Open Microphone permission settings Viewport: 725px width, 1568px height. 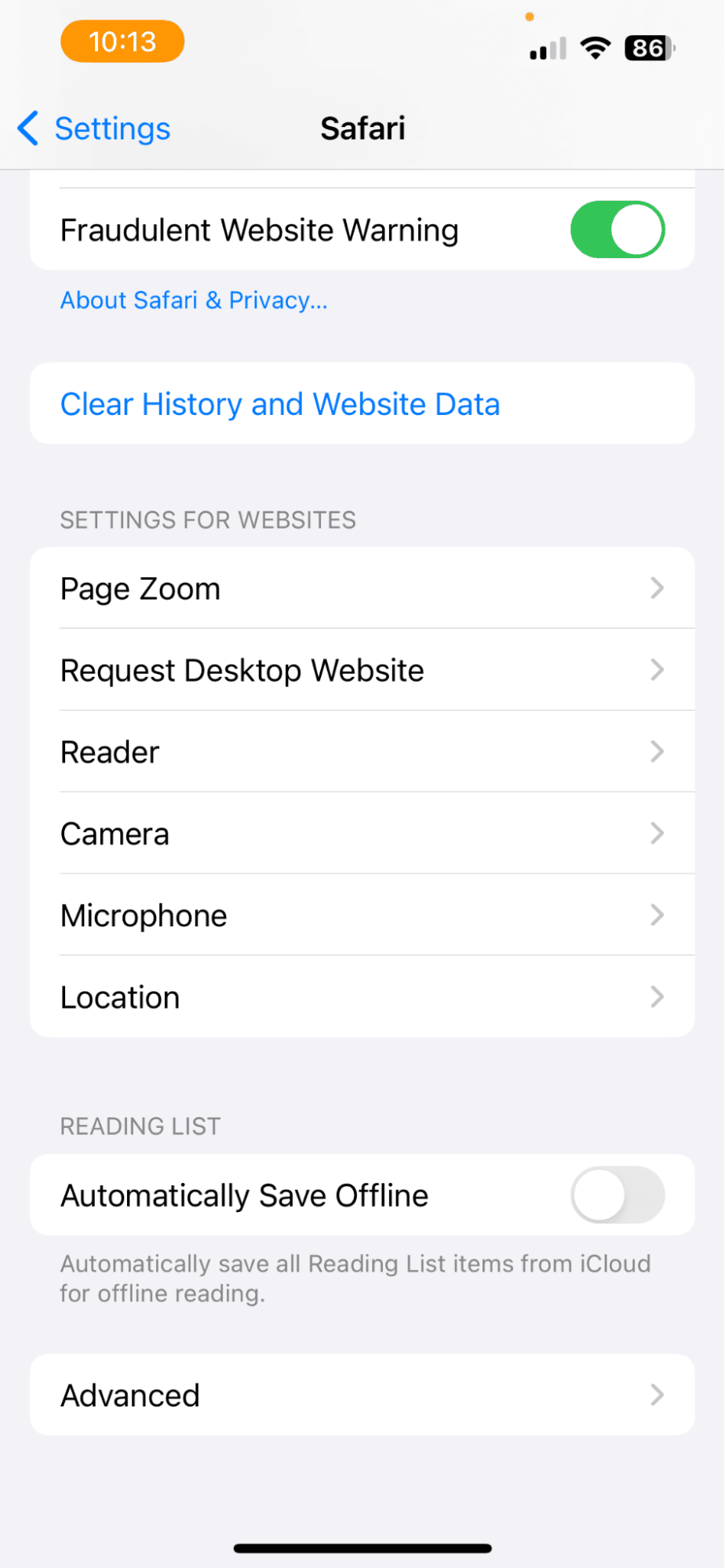pyautogui.click(x=362, y=915)
